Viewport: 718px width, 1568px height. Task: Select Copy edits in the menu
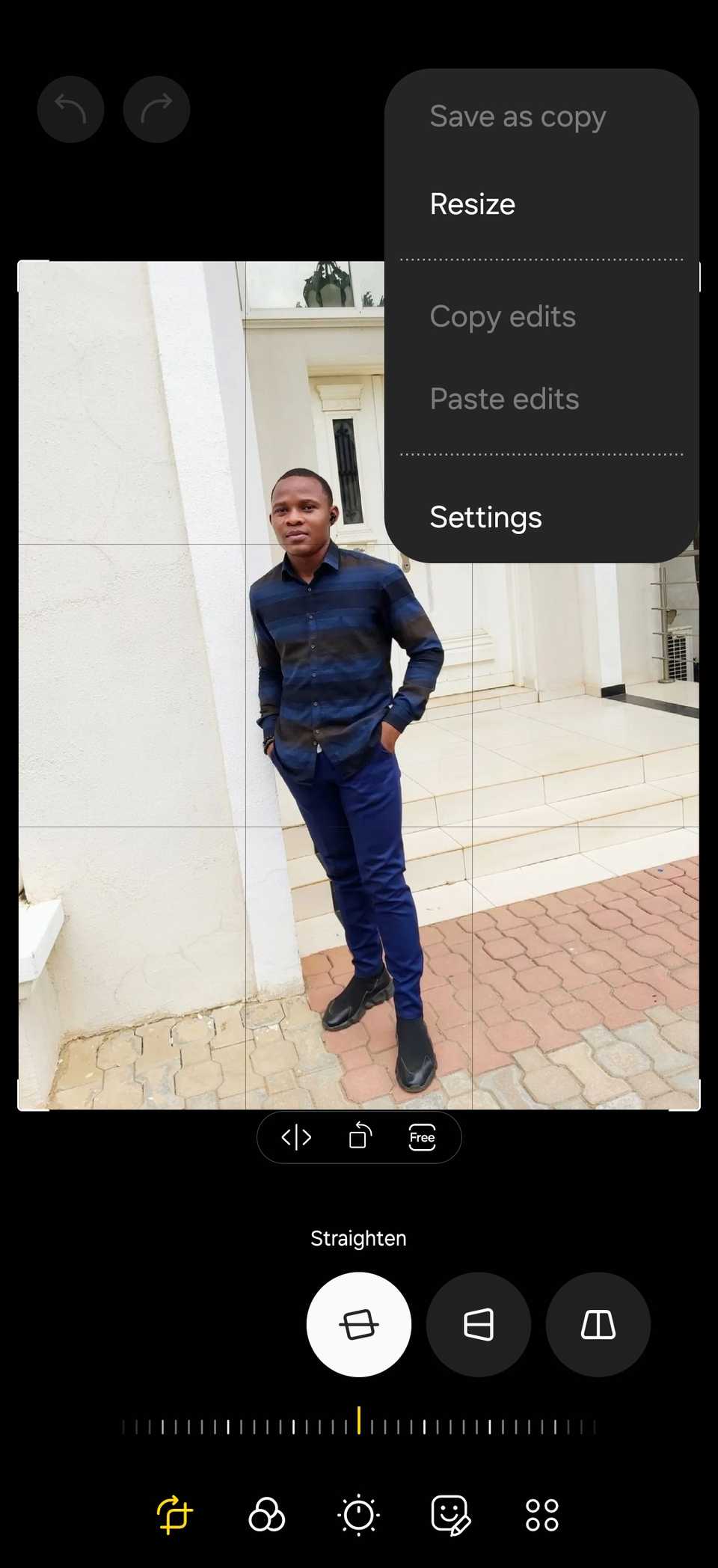503,316
